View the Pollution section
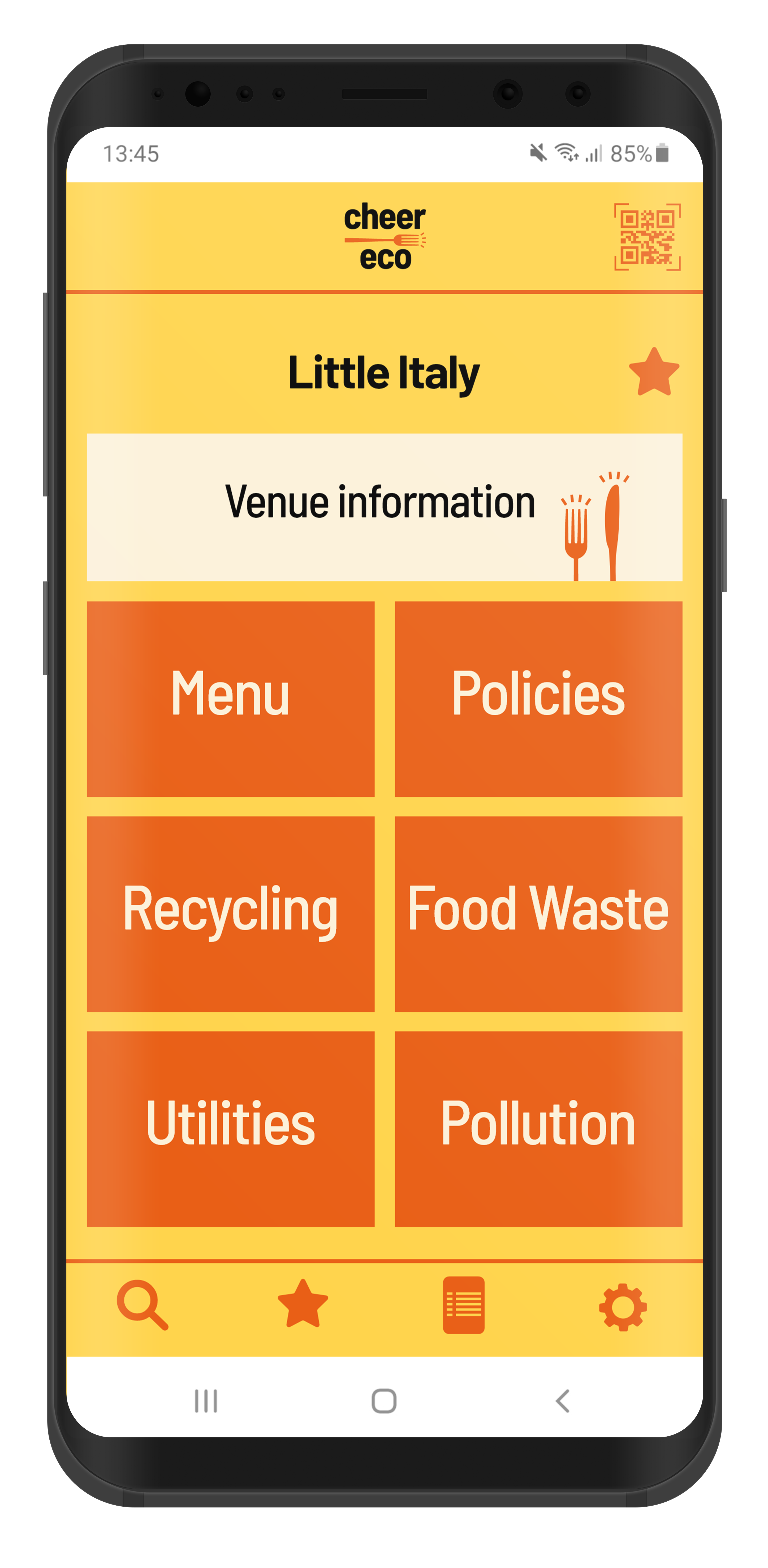Viewport: 768px width, 1568px height. [538, 1129]
